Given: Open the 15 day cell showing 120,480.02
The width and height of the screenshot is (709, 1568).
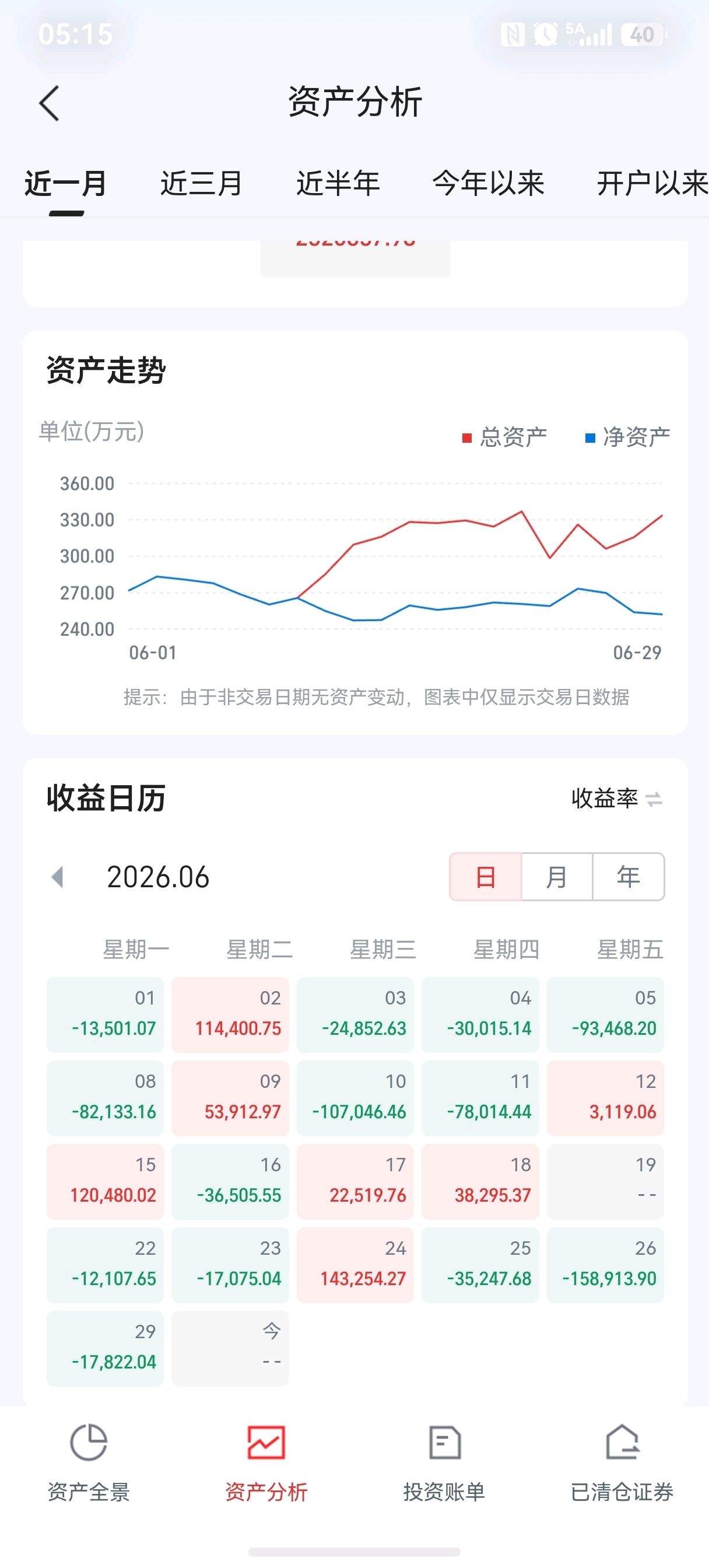Looking at the screenshot, I should pyautogui.click(x=105, y=1181).
